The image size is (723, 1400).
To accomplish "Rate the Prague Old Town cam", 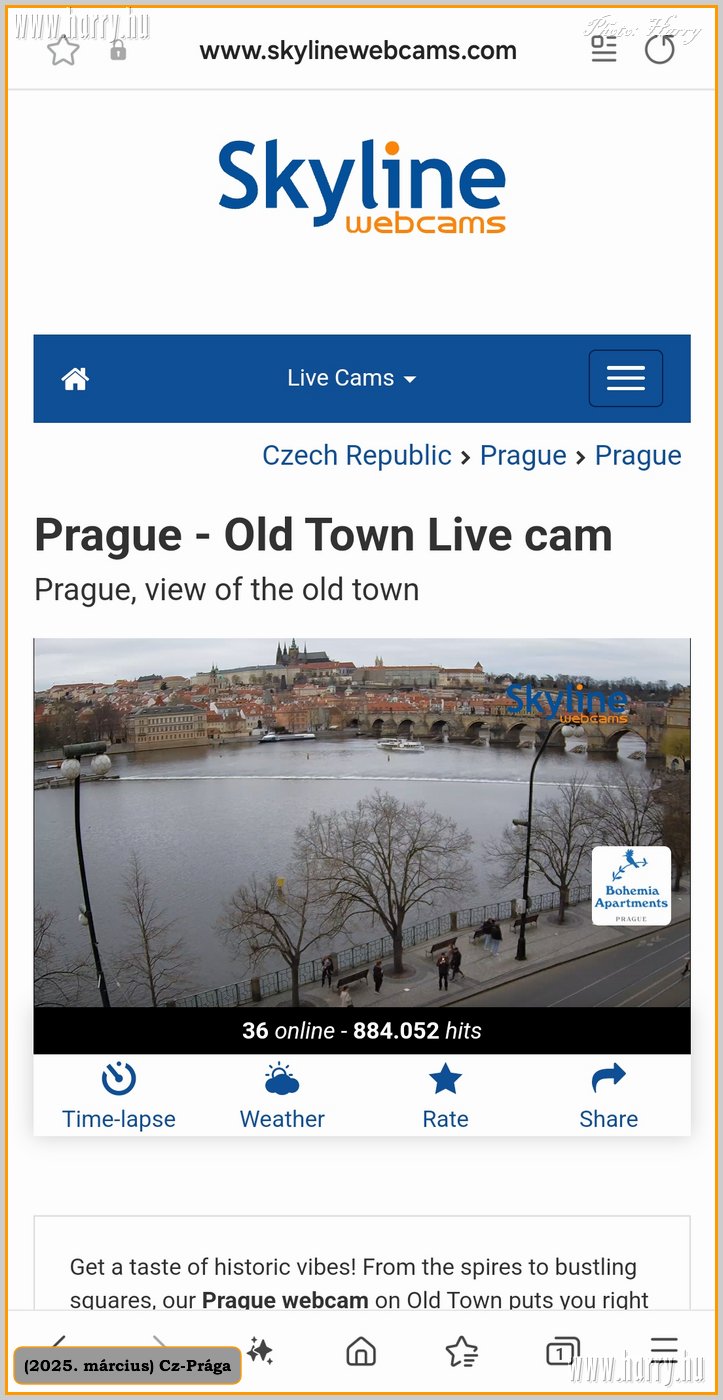I will [445, 1095].
